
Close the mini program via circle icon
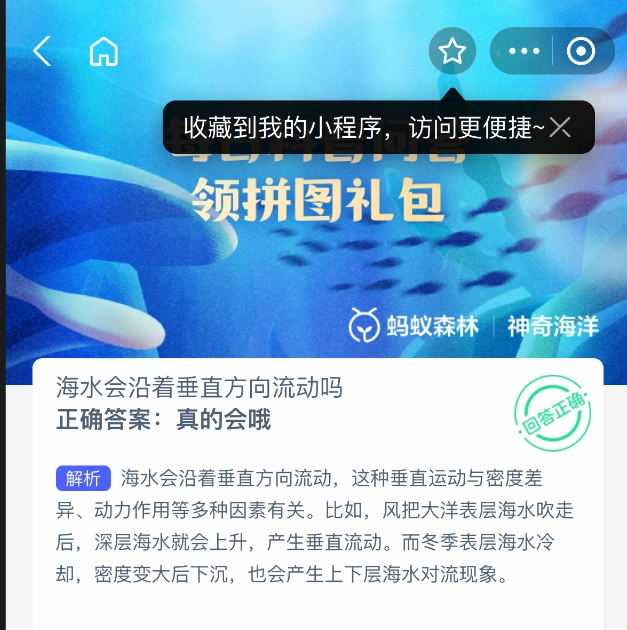[x=581, y=51]
